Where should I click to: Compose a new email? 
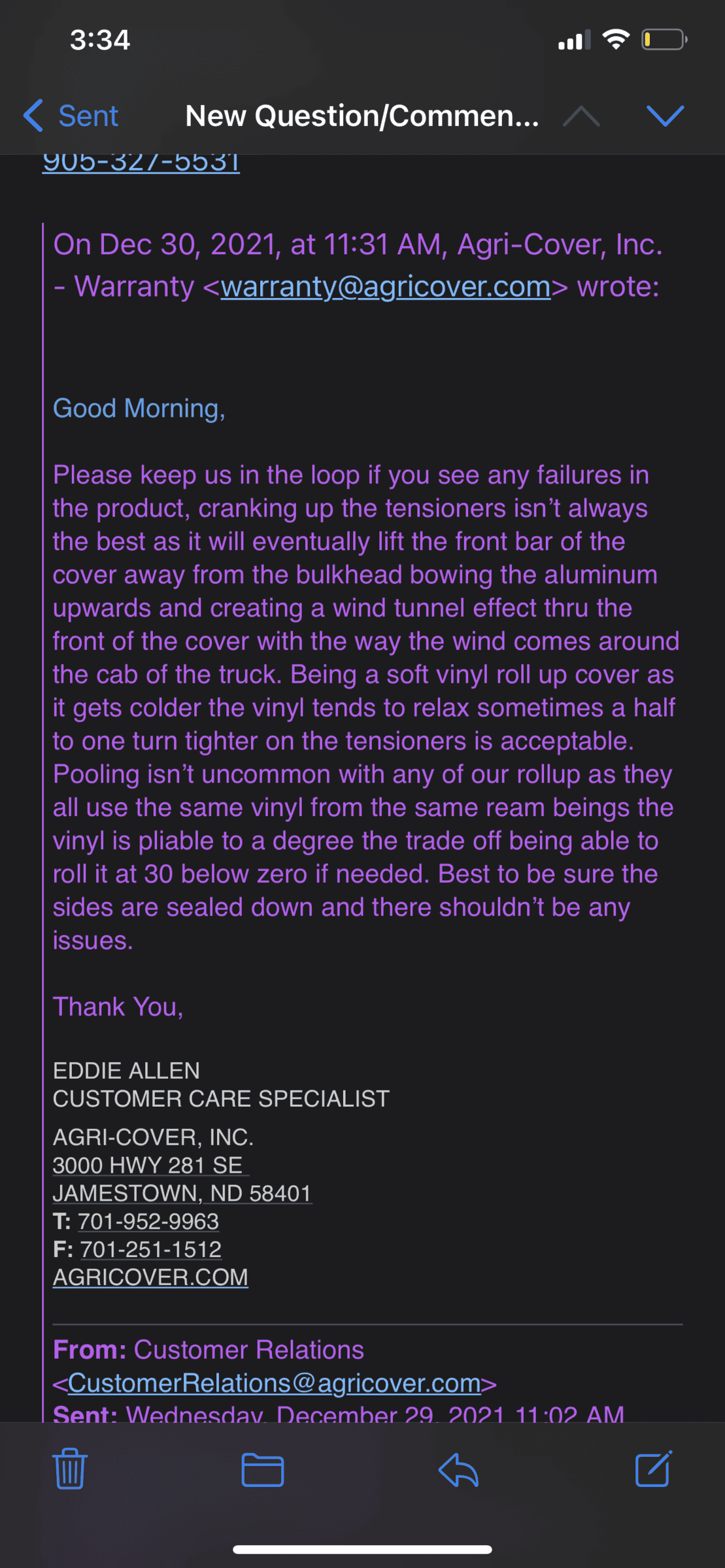653,1469
